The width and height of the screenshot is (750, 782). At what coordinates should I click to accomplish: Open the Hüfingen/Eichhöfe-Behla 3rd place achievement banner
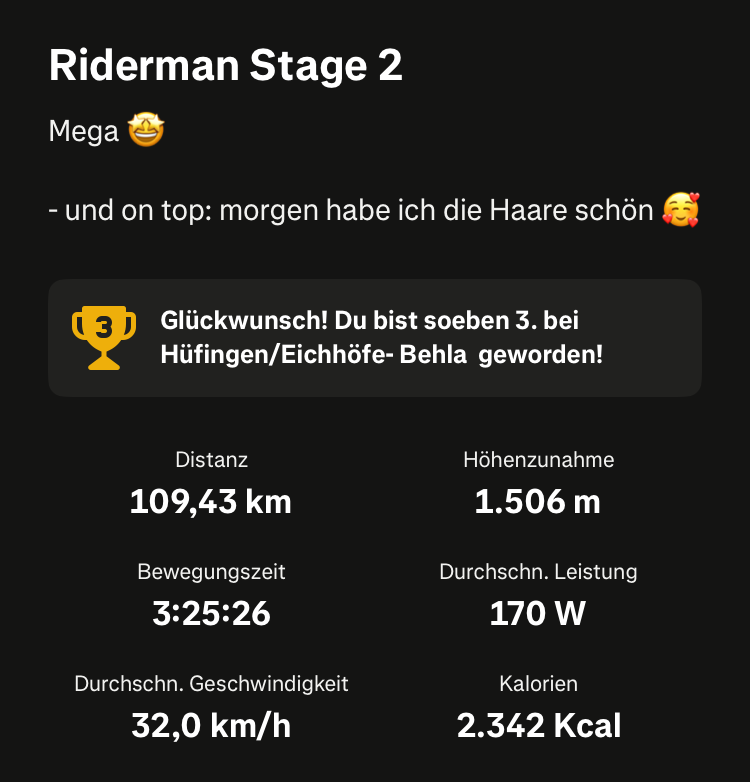click(375, 338)
